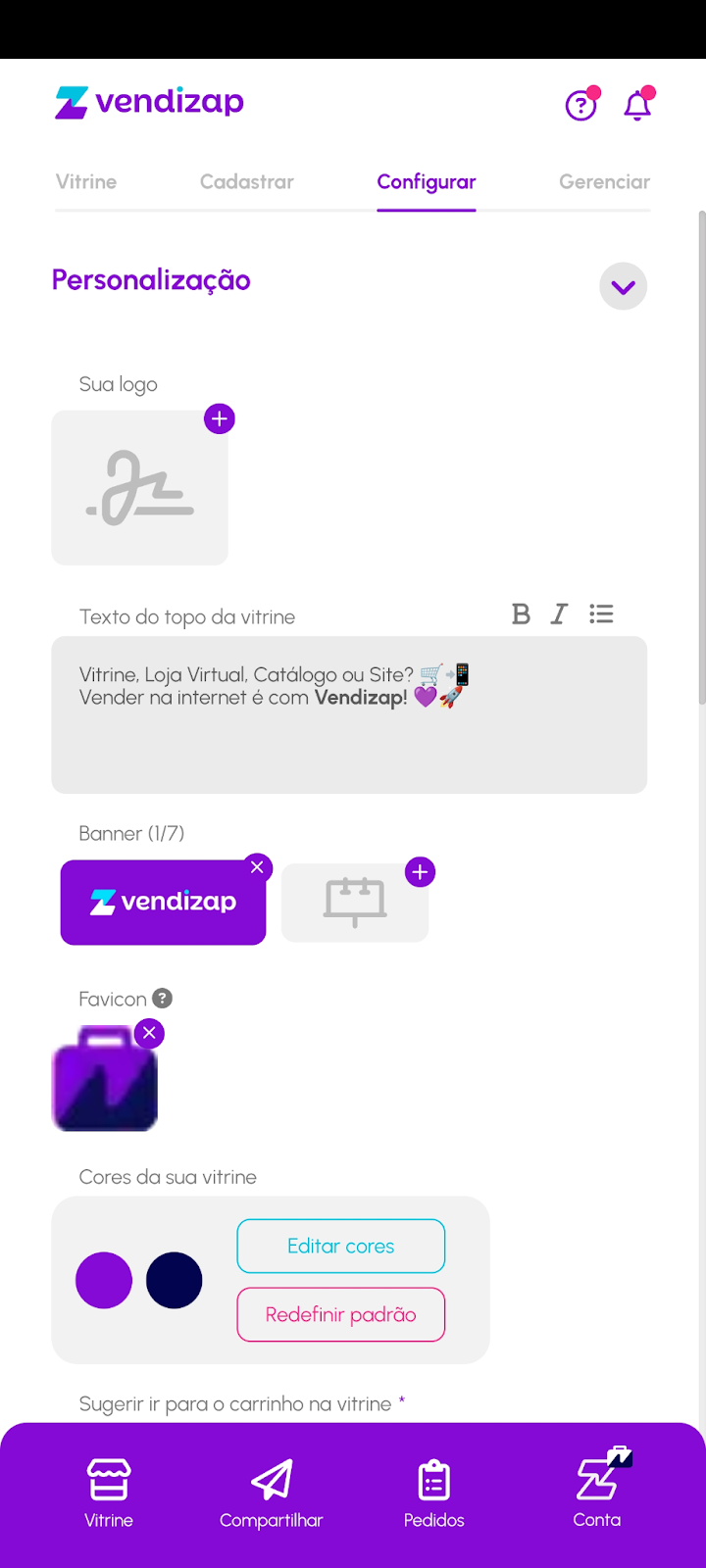Open the notifications bell
The image size is (706, 1568).
637,104
